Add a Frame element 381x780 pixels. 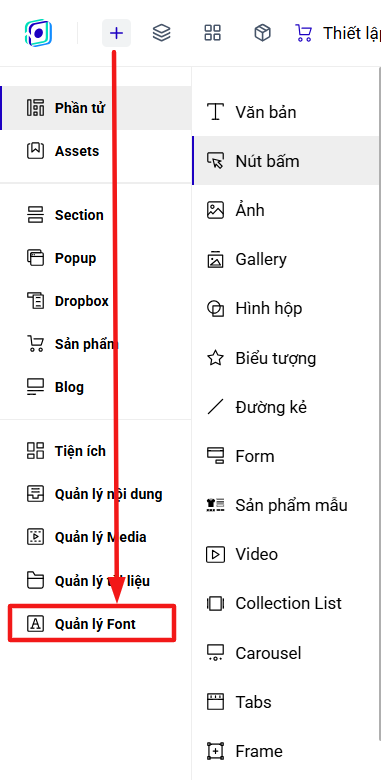[x=286, y=751]
